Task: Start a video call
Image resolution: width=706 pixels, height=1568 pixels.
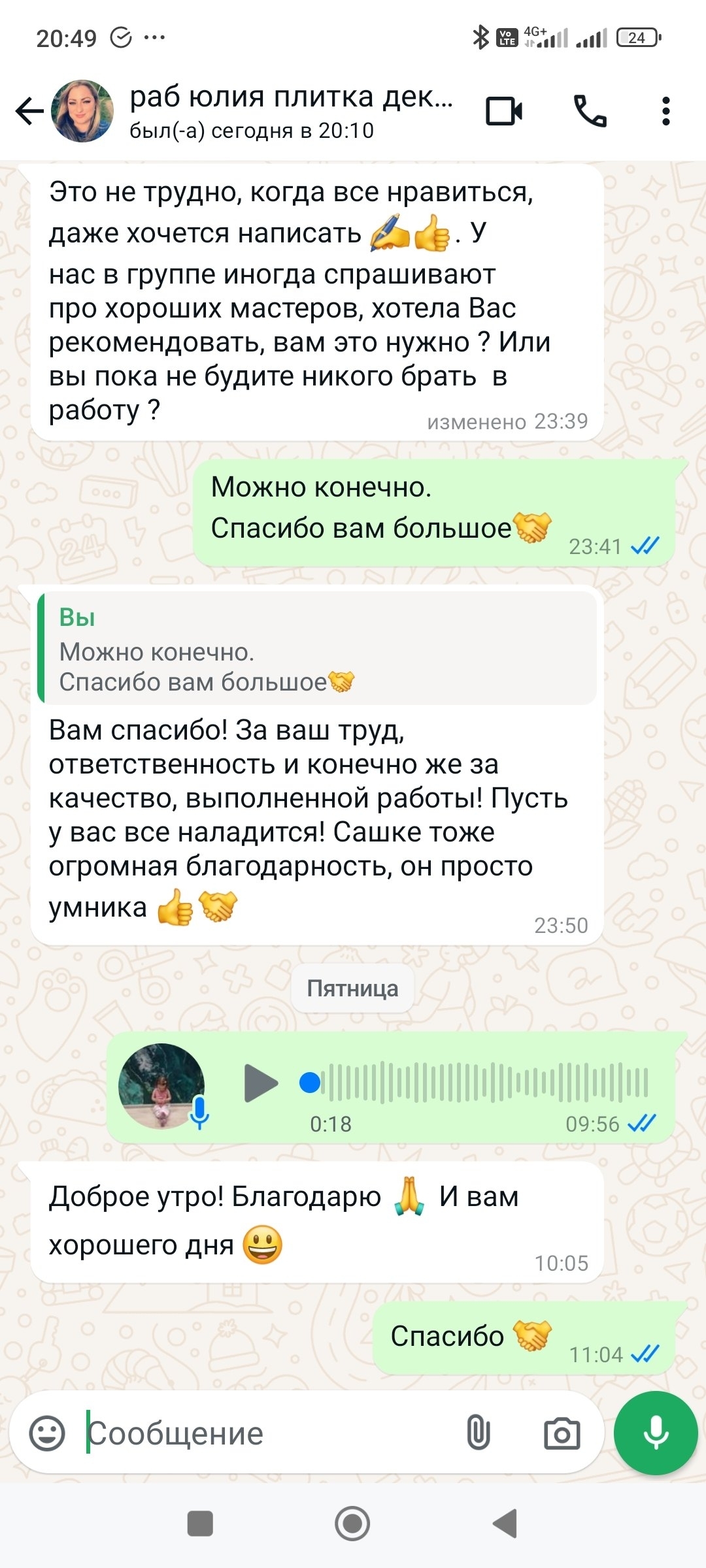Action: point(504,111)
